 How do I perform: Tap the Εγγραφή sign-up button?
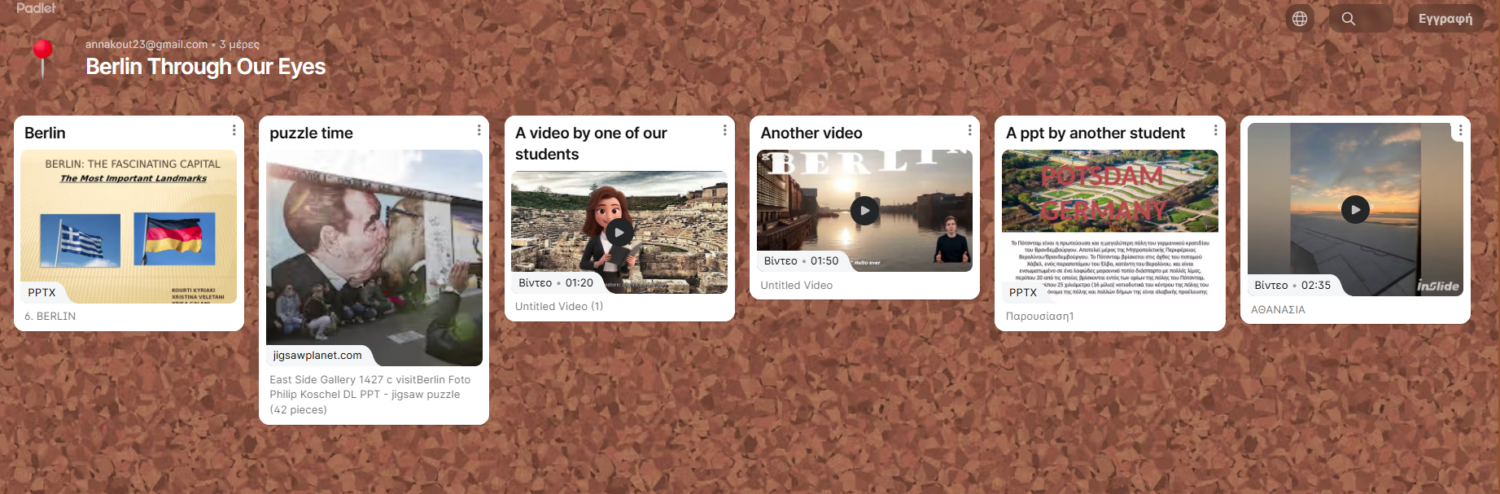[1445, 18]
